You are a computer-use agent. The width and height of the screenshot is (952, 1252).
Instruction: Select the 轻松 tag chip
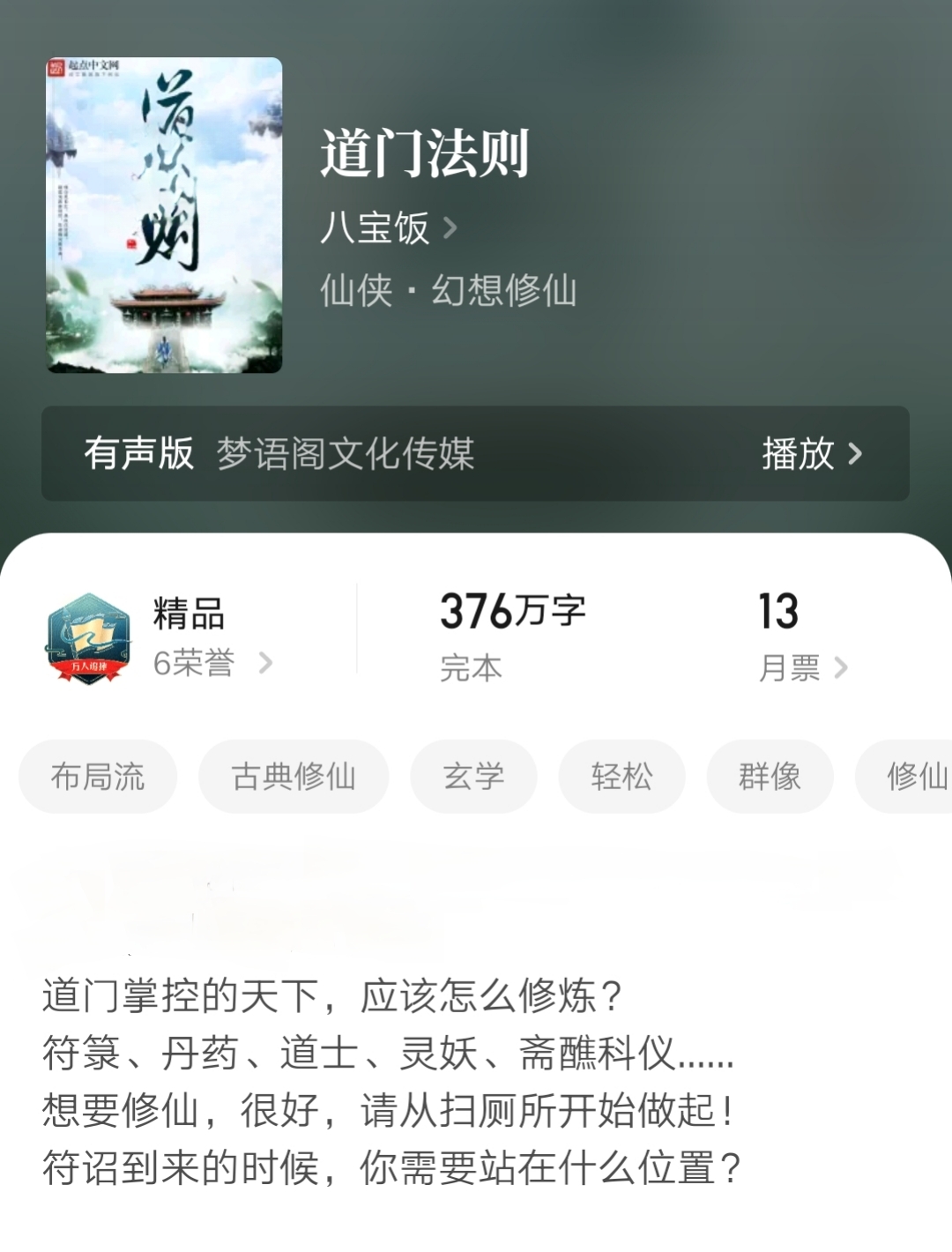(621, 777)
